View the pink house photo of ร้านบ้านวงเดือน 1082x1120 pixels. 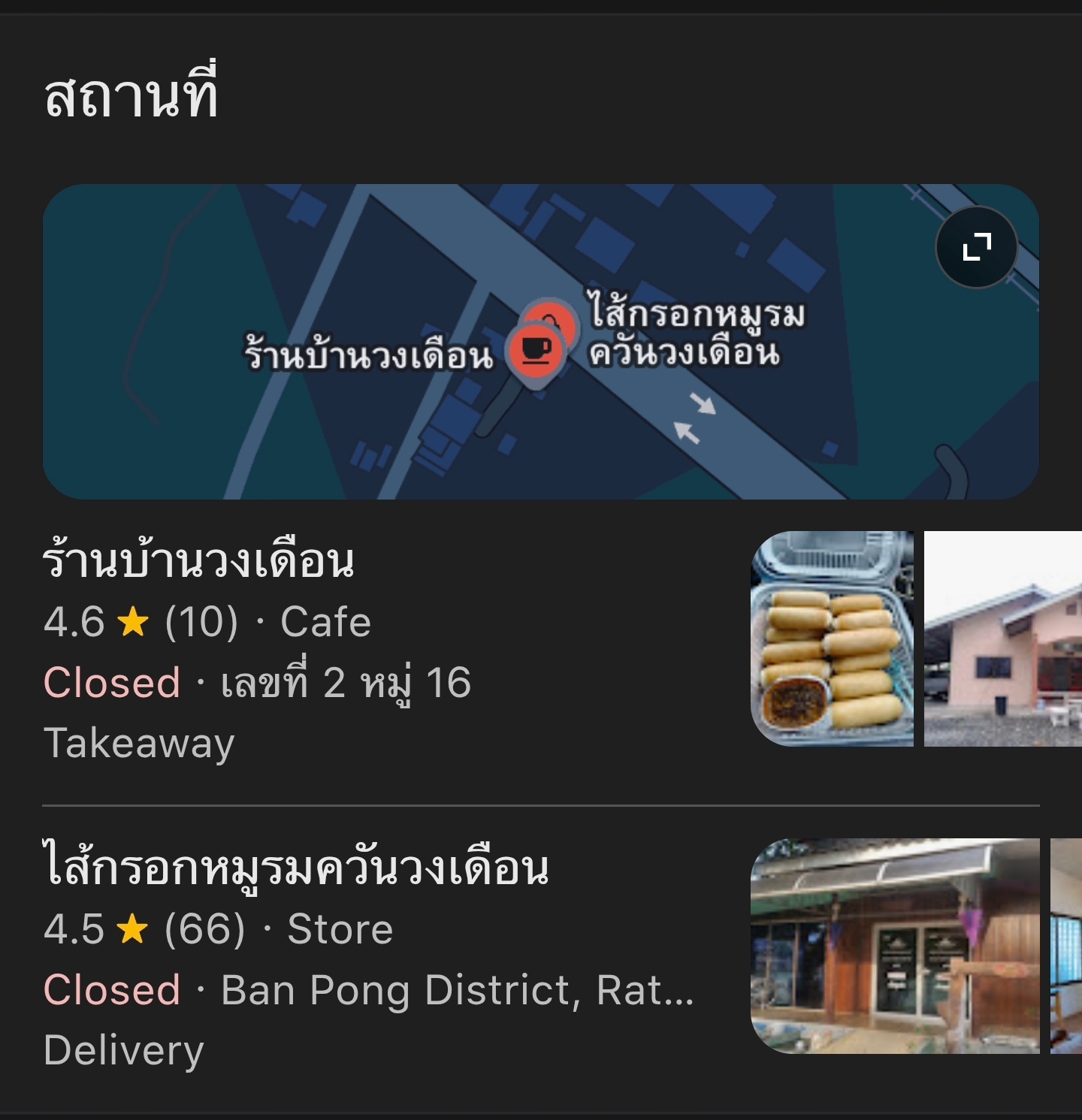pyautogui.click(x=1002, y=638)
